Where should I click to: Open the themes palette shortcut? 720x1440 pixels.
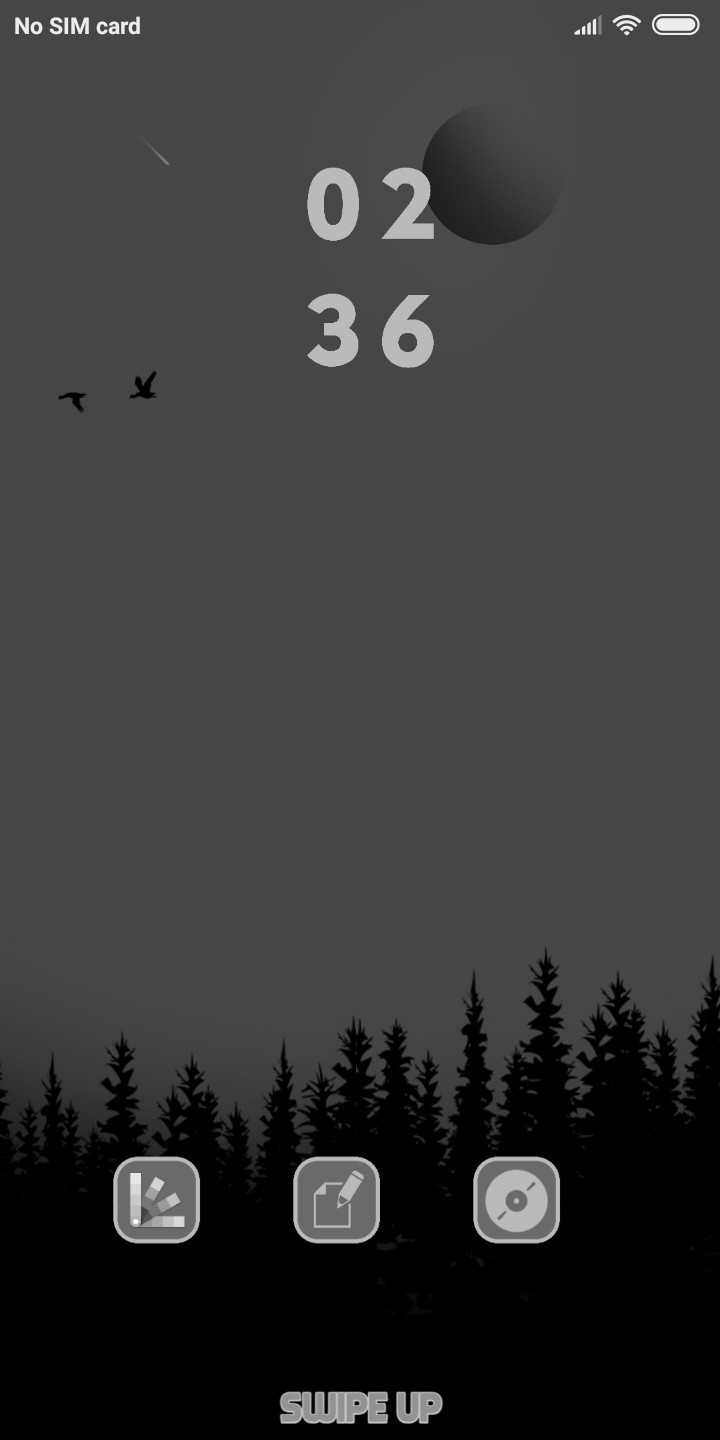tap(156, 1200)
